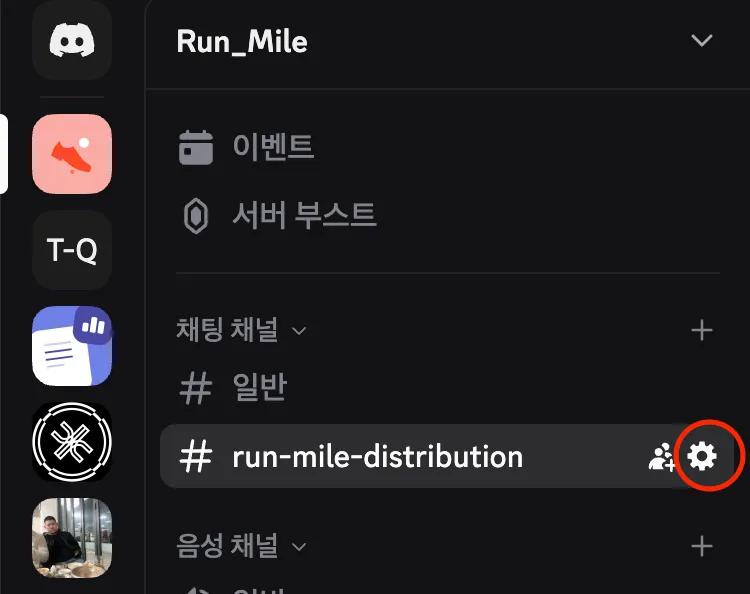Select the running shoe server icon
The height and width of the screenshot is (594, 750).
click(71, 153)
